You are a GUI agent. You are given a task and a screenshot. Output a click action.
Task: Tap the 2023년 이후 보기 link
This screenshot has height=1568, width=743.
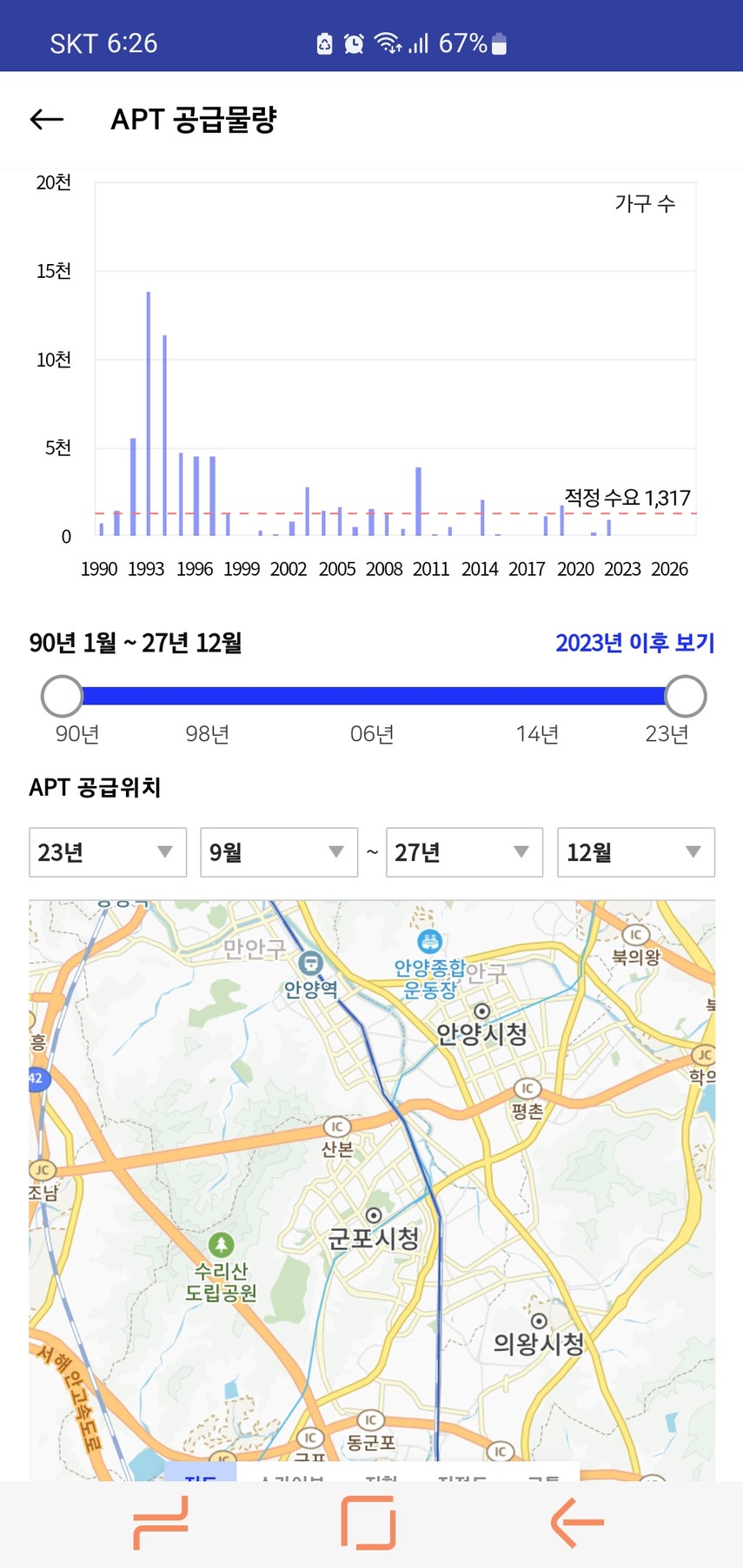point(634,643)
